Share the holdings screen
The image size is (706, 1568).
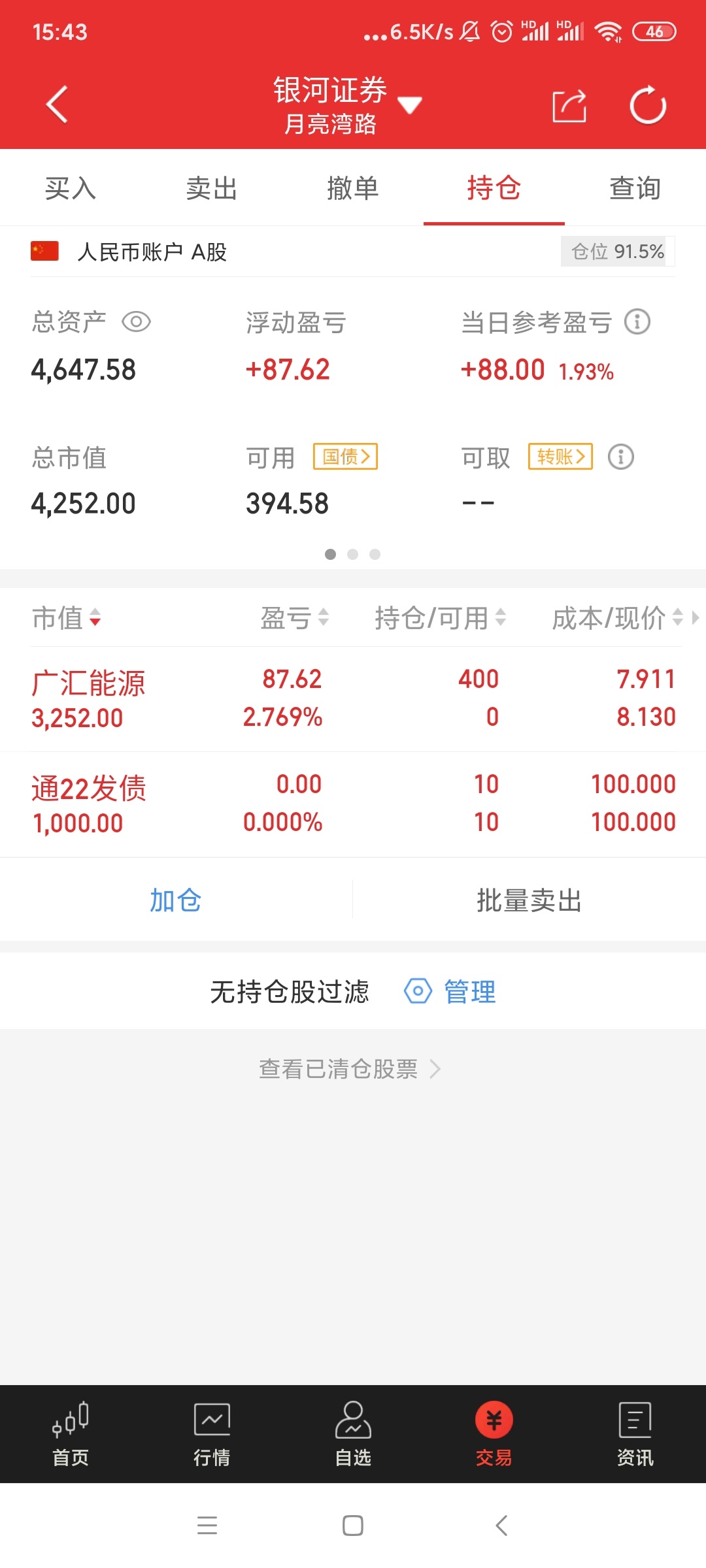pos(569,106)
